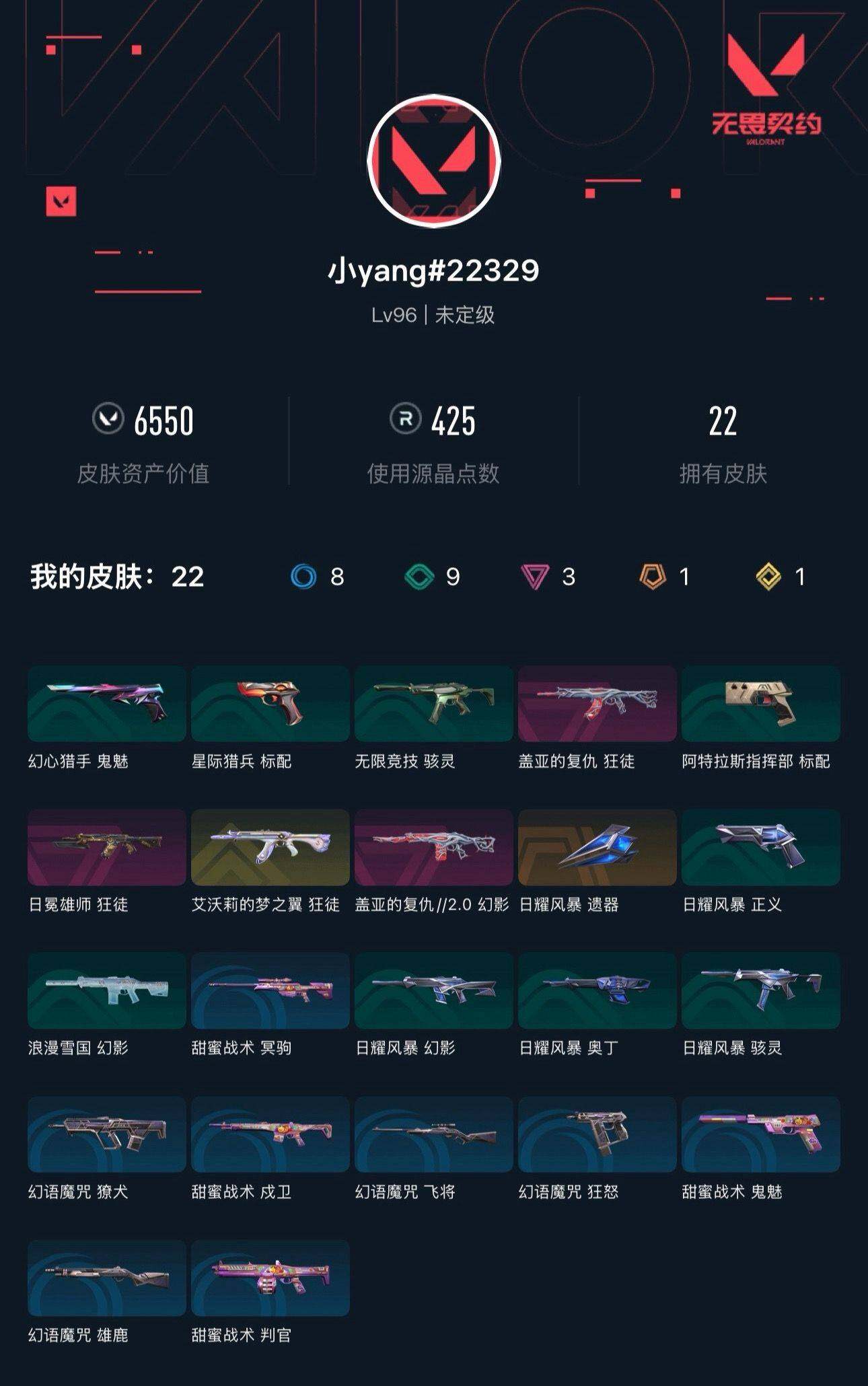
Task: Click the Lv96 未定级 rank label
Action: (433, 314)
